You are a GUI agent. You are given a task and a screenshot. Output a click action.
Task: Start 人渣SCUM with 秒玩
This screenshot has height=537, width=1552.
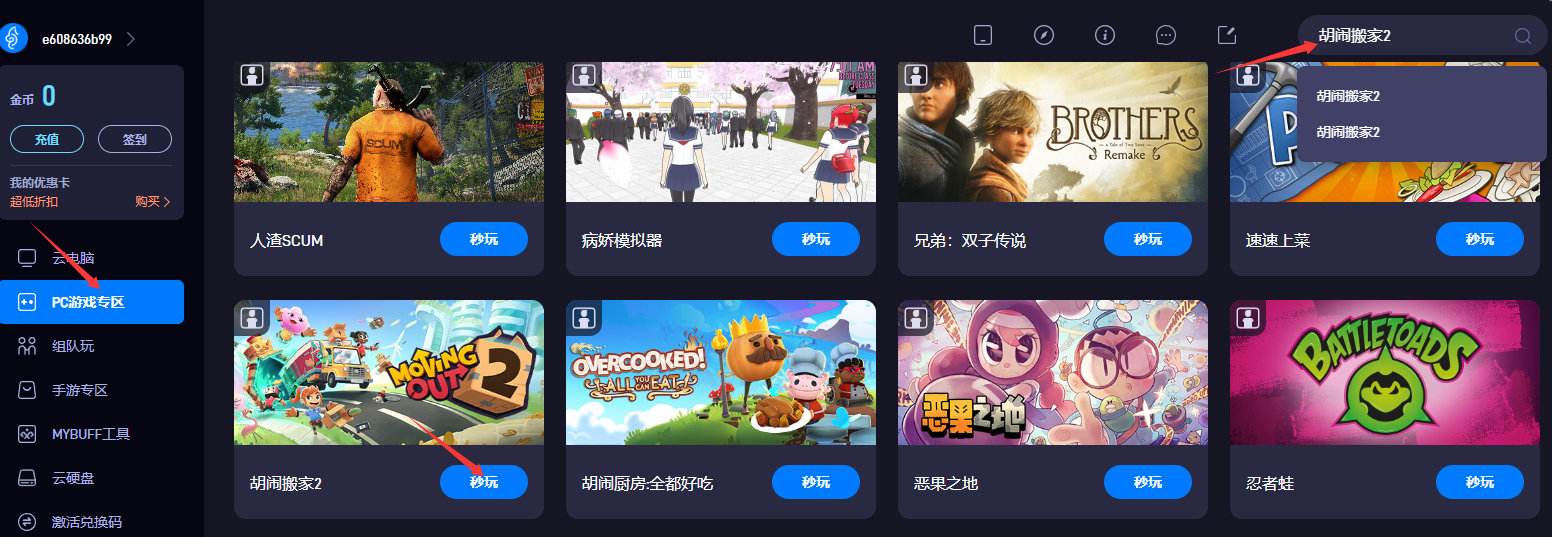(484, 239)
